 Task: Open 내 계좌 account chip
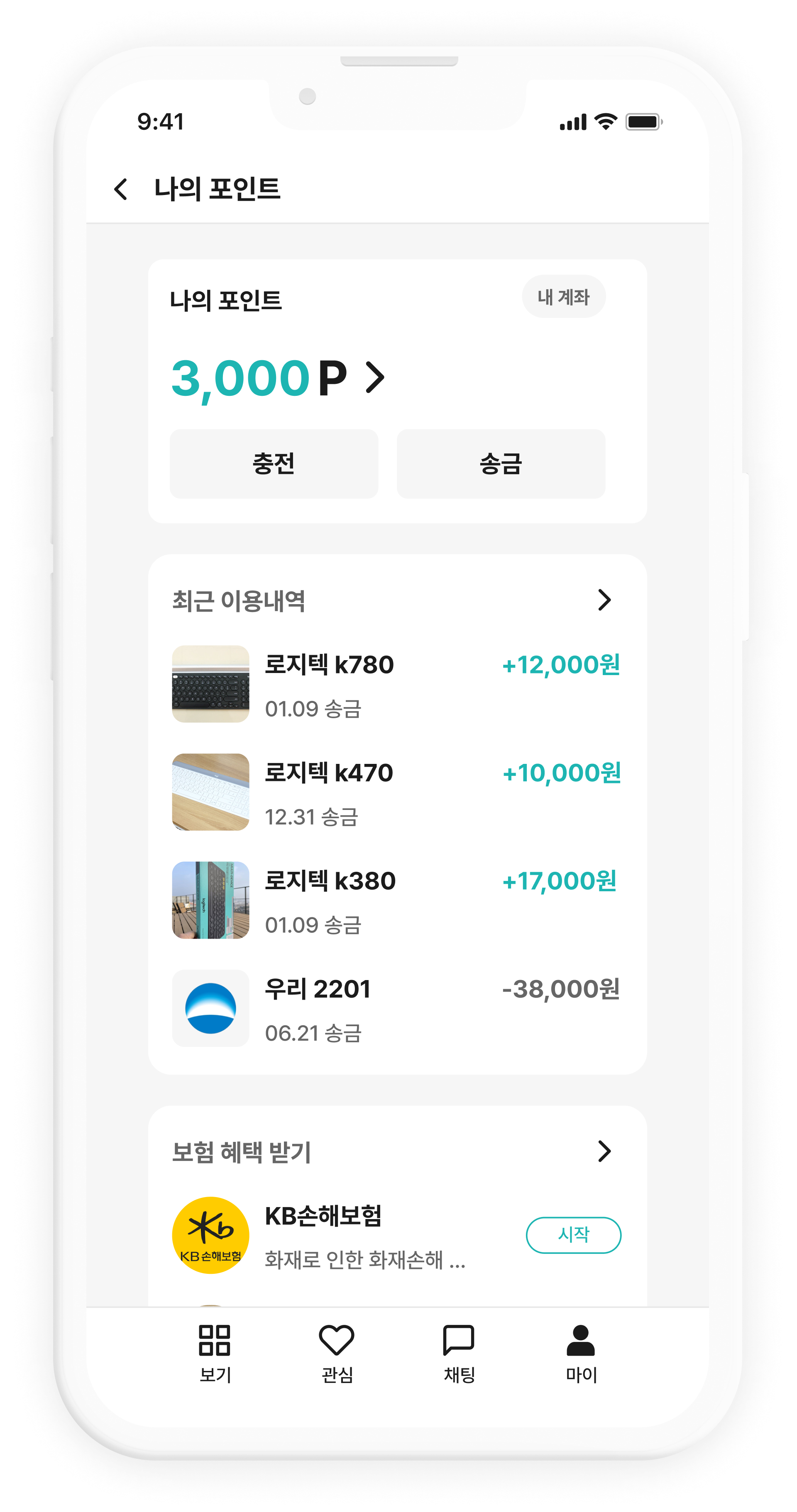tap(563, 297)
